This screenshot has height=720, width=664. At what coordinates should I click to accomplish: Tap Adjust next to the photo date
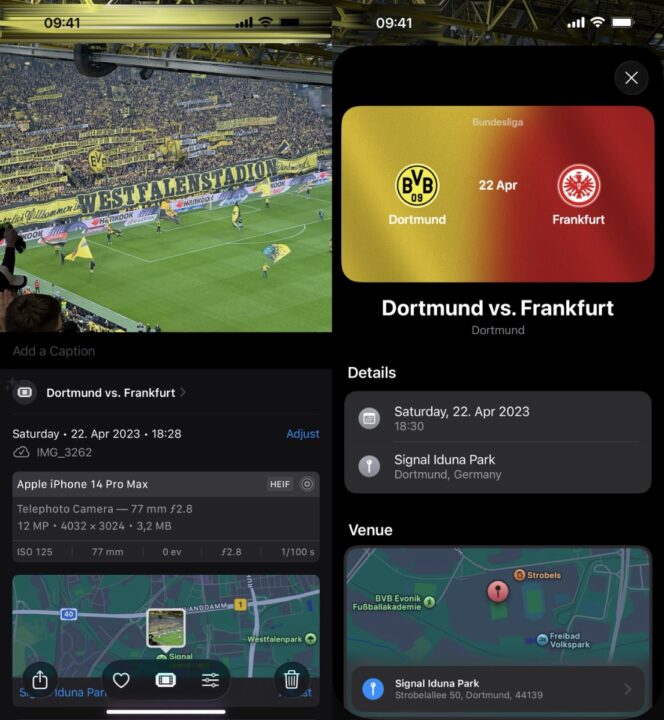302,434
